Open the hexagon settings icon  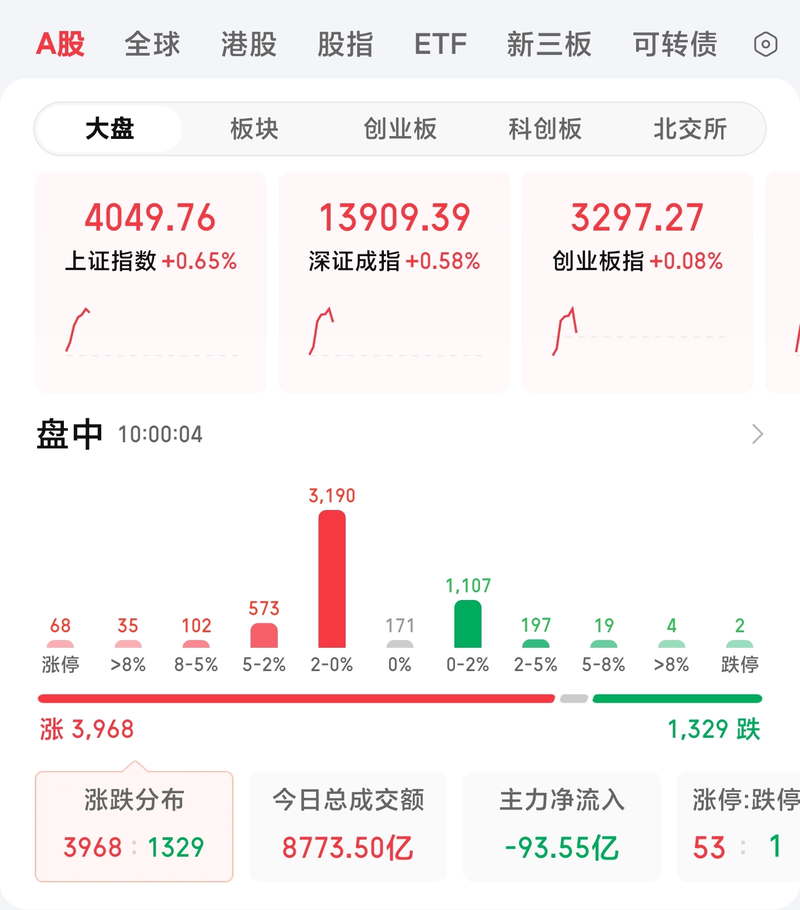pyautogui.click(x=765, y=44)
